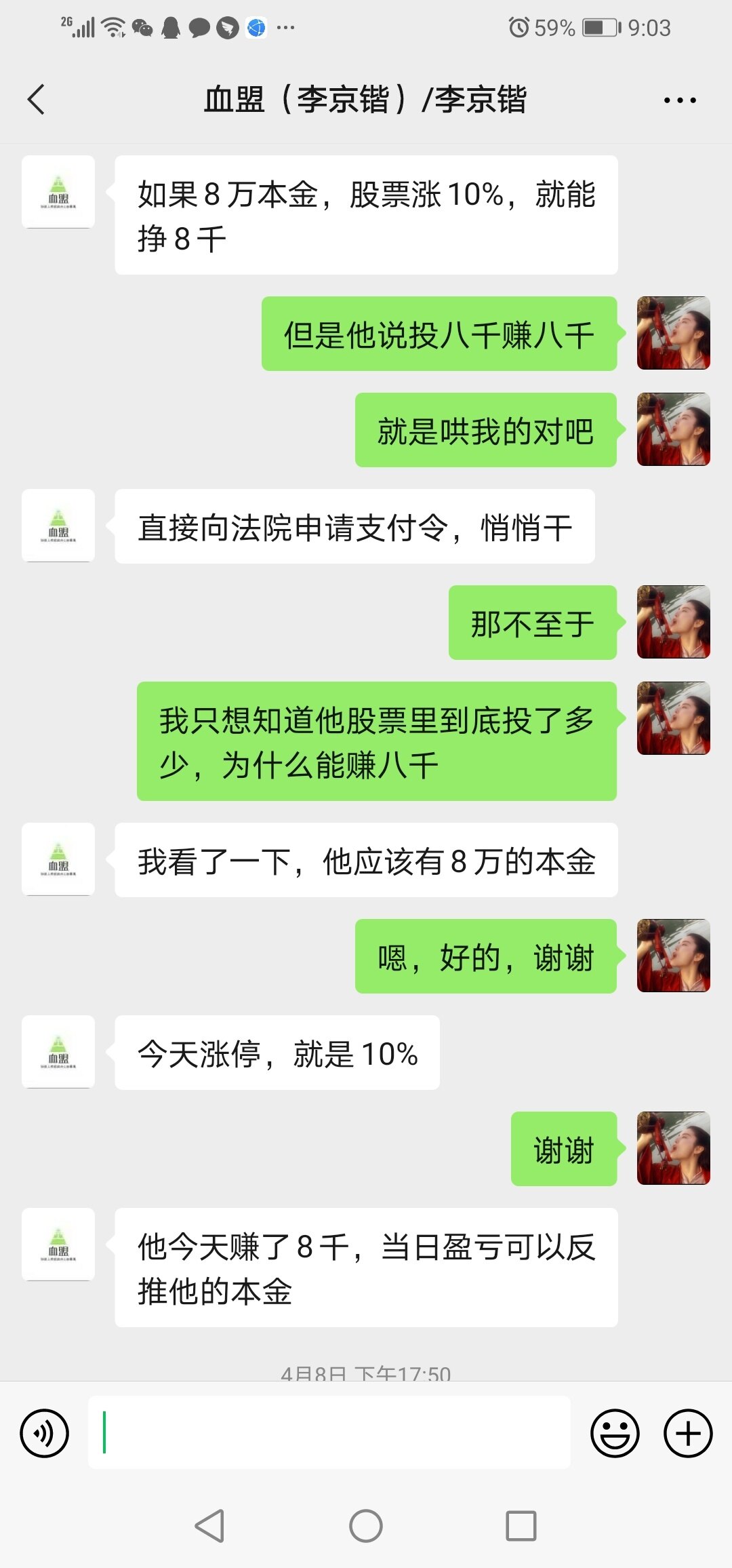732x1568 pixels.
Task: Open the emoji picker
Action: tap(615, 1433)
